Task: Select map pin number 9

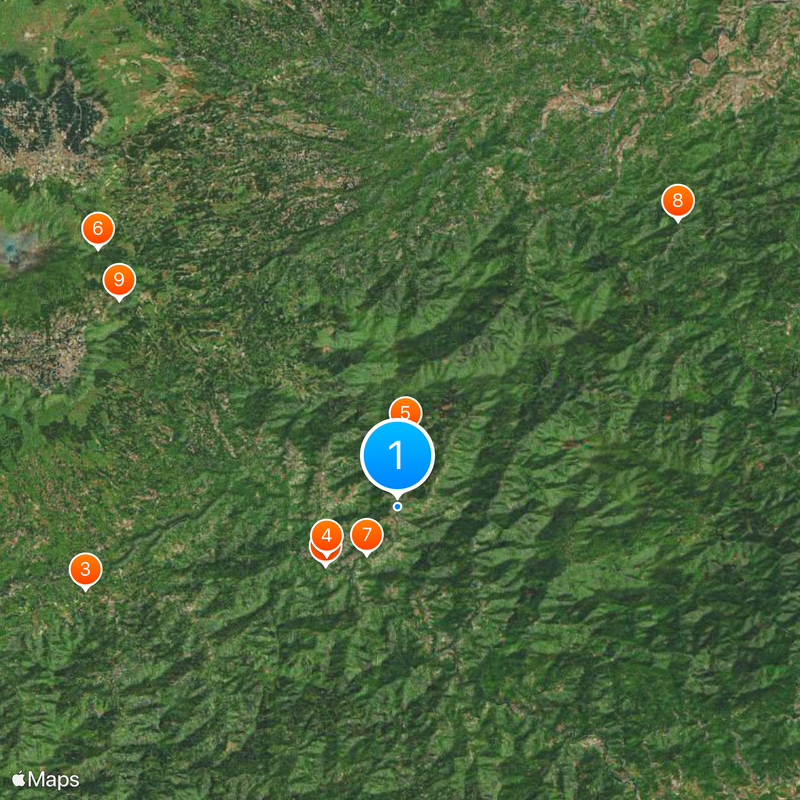Action: pos(119,280)
